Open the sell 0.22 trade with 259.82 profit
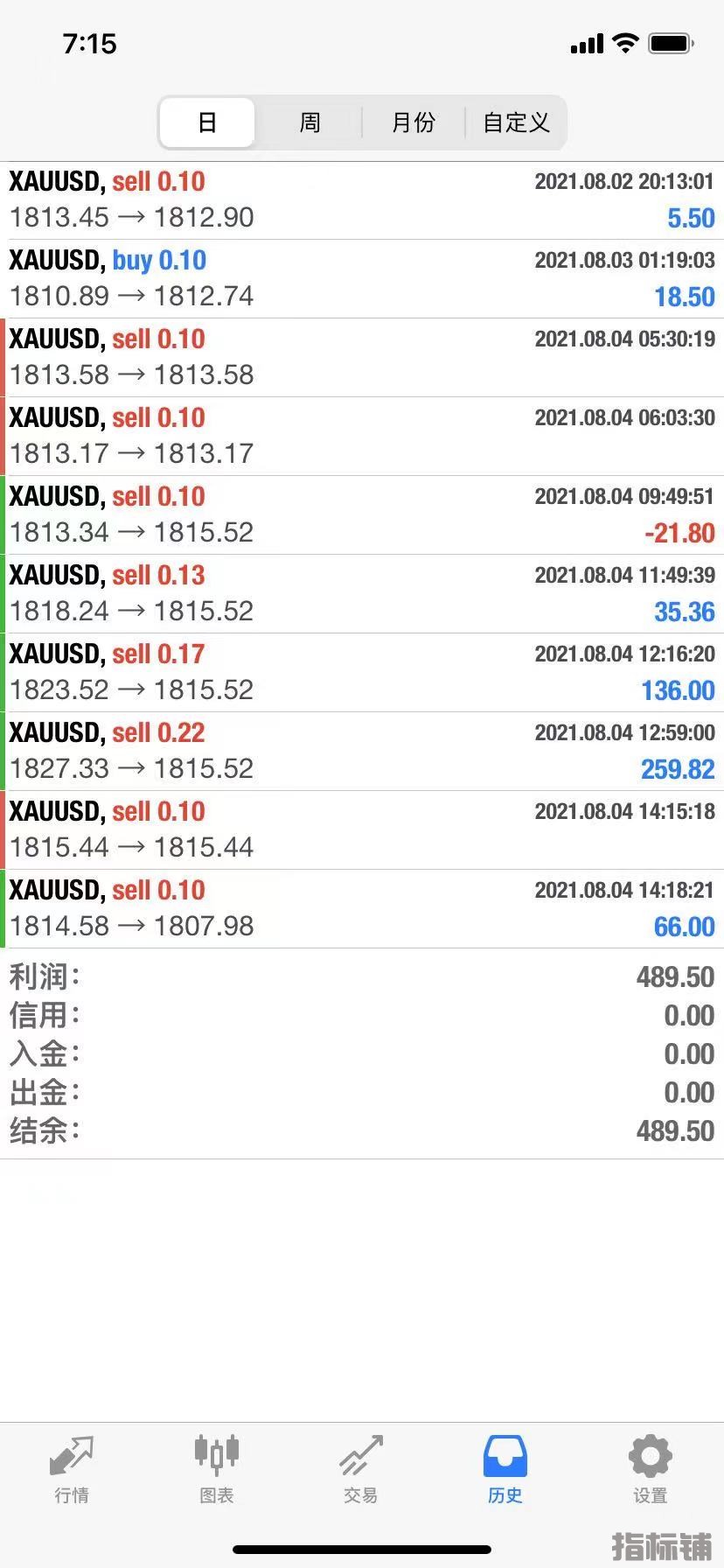 (x=362, y=752)
